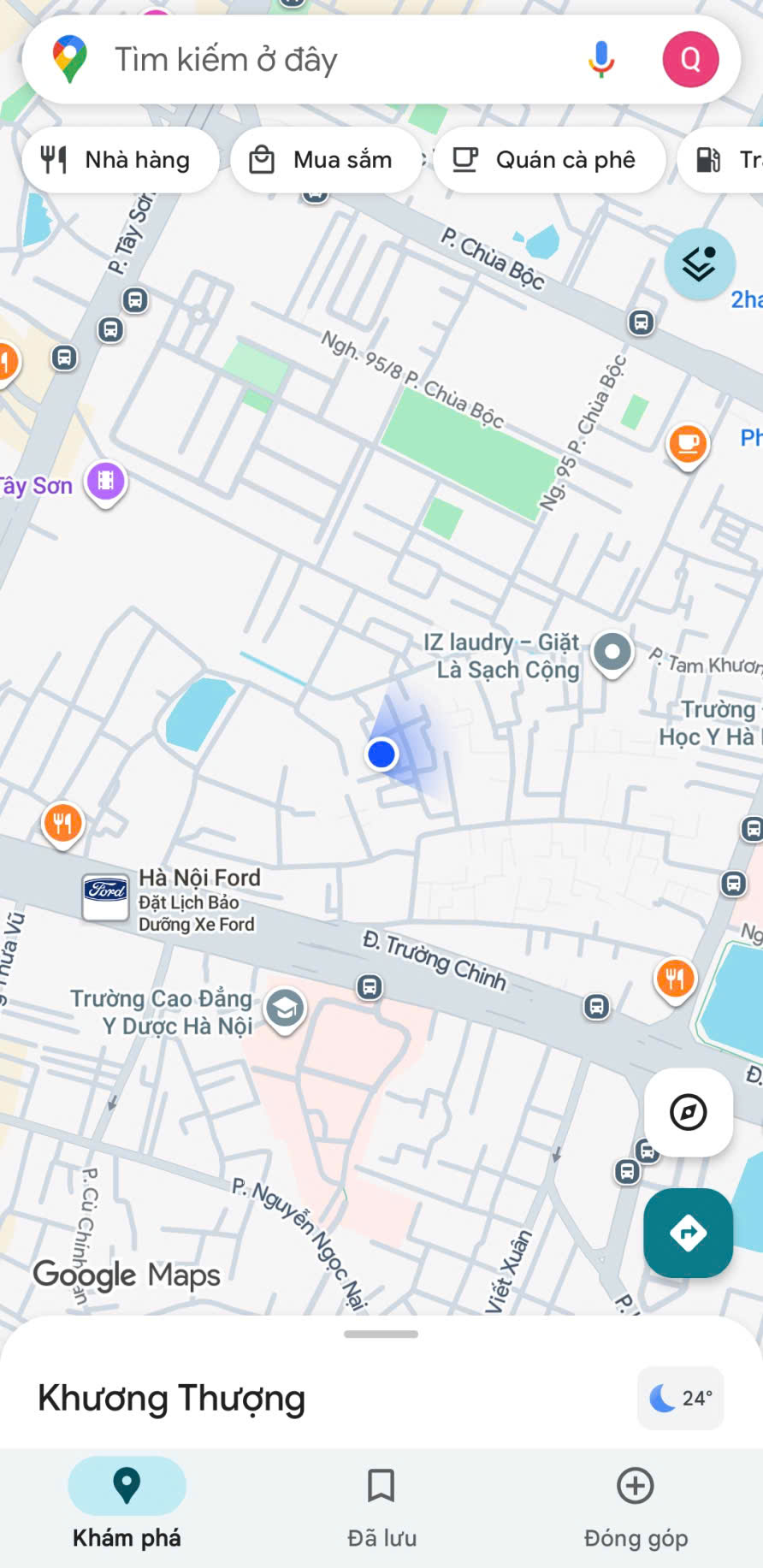Toggle the Nhà hàng category filter

coord(120,159)
